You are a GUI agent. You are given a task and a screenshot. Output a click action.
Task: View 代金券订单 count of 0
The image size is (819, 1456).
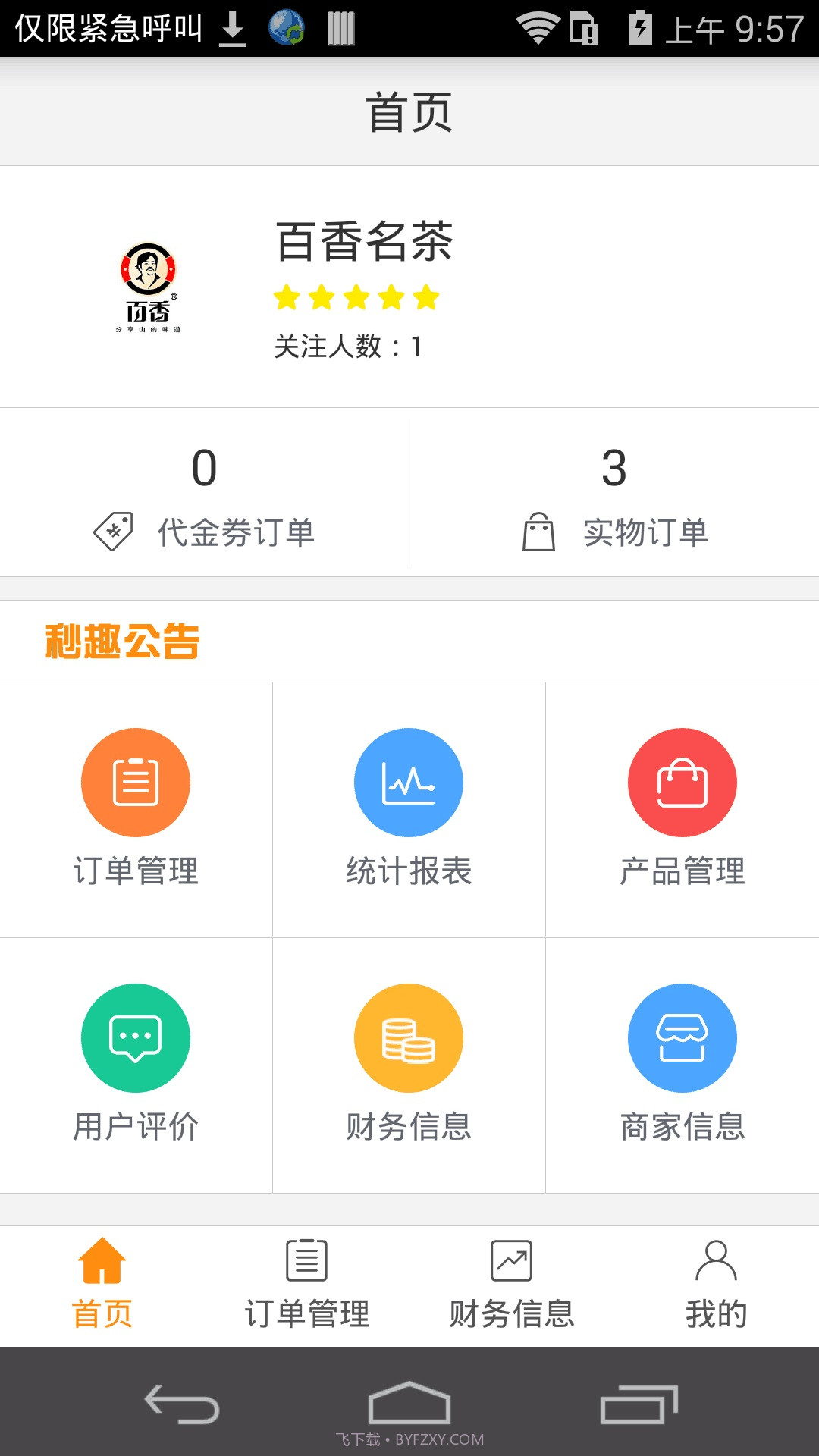[x=205, y=469]
